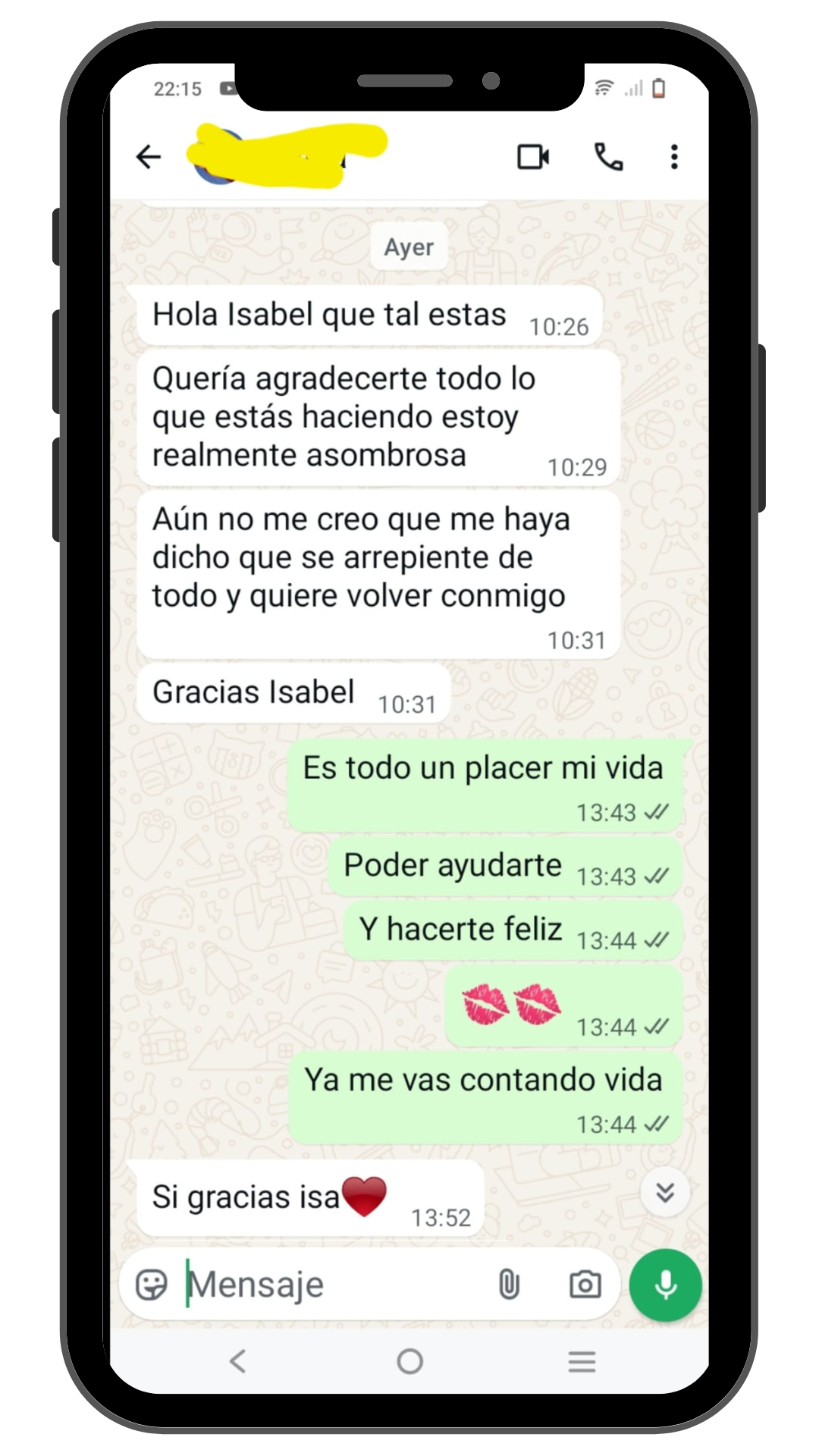Open the voice call icon
The width and height of the screenshot is (819, 1456).
[x=608, y=157]
